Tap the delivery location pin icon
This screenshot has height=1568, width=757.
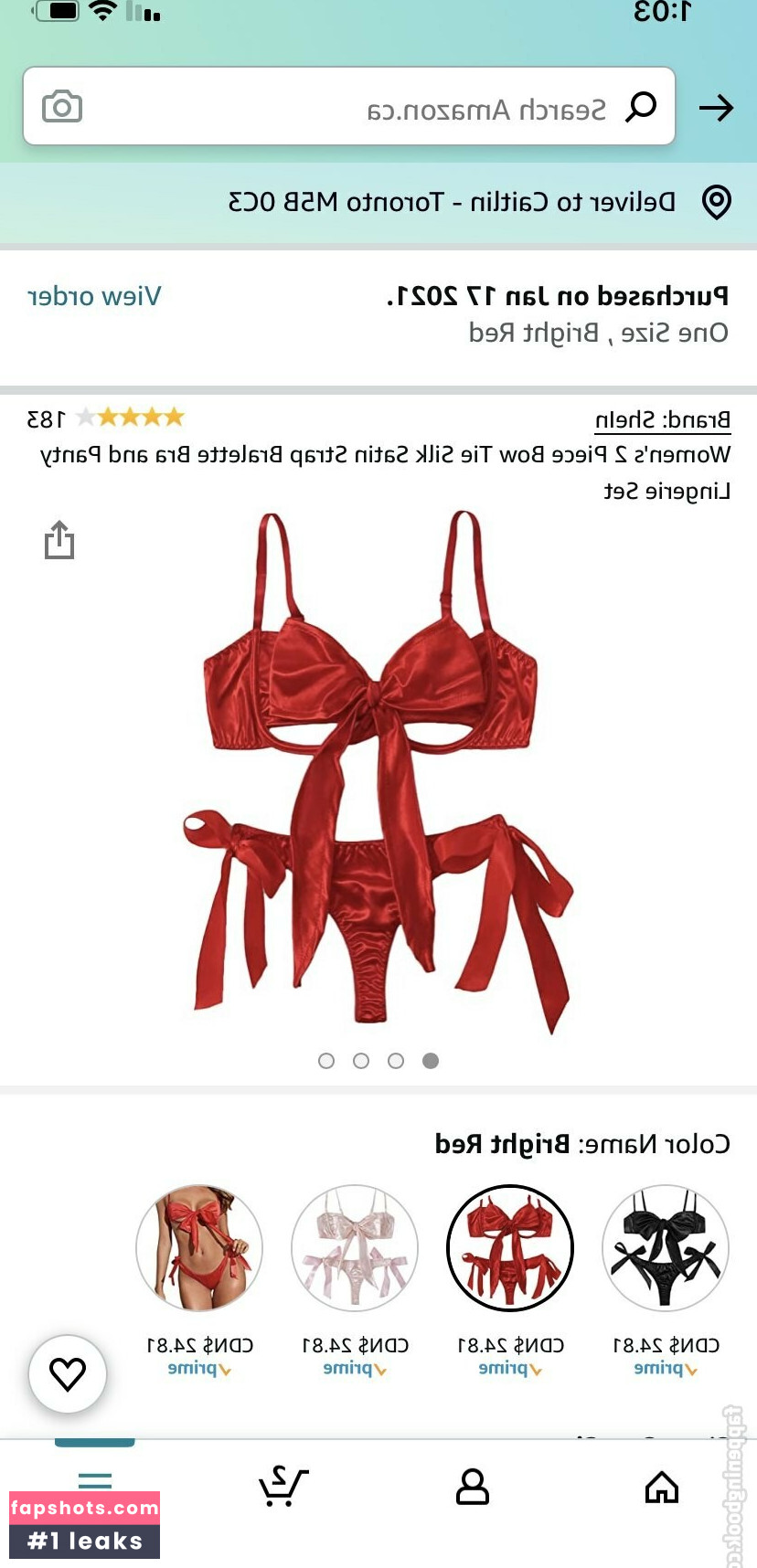(x=716, y=202)
